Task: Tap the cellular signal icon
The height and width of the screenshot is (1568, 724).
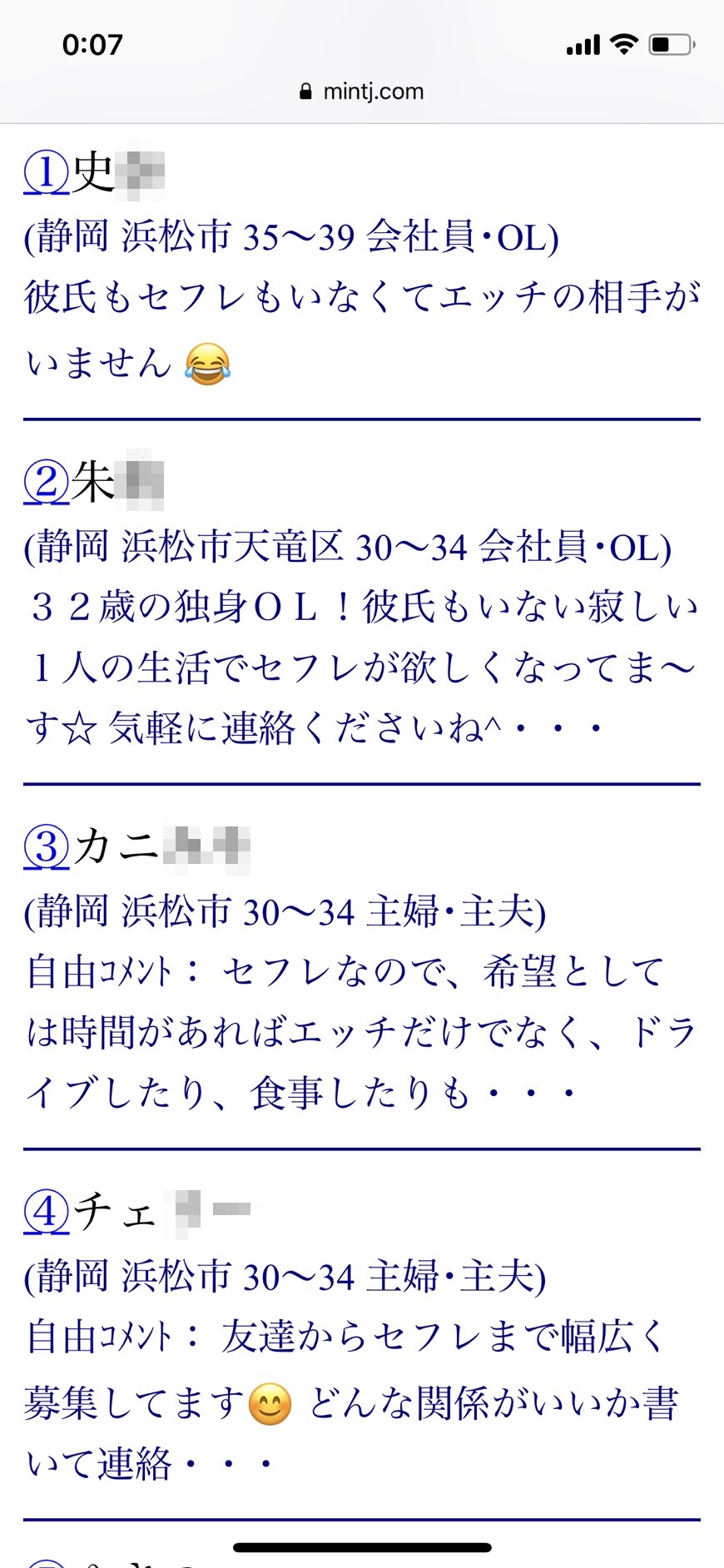Action: [x=581, y=43]
